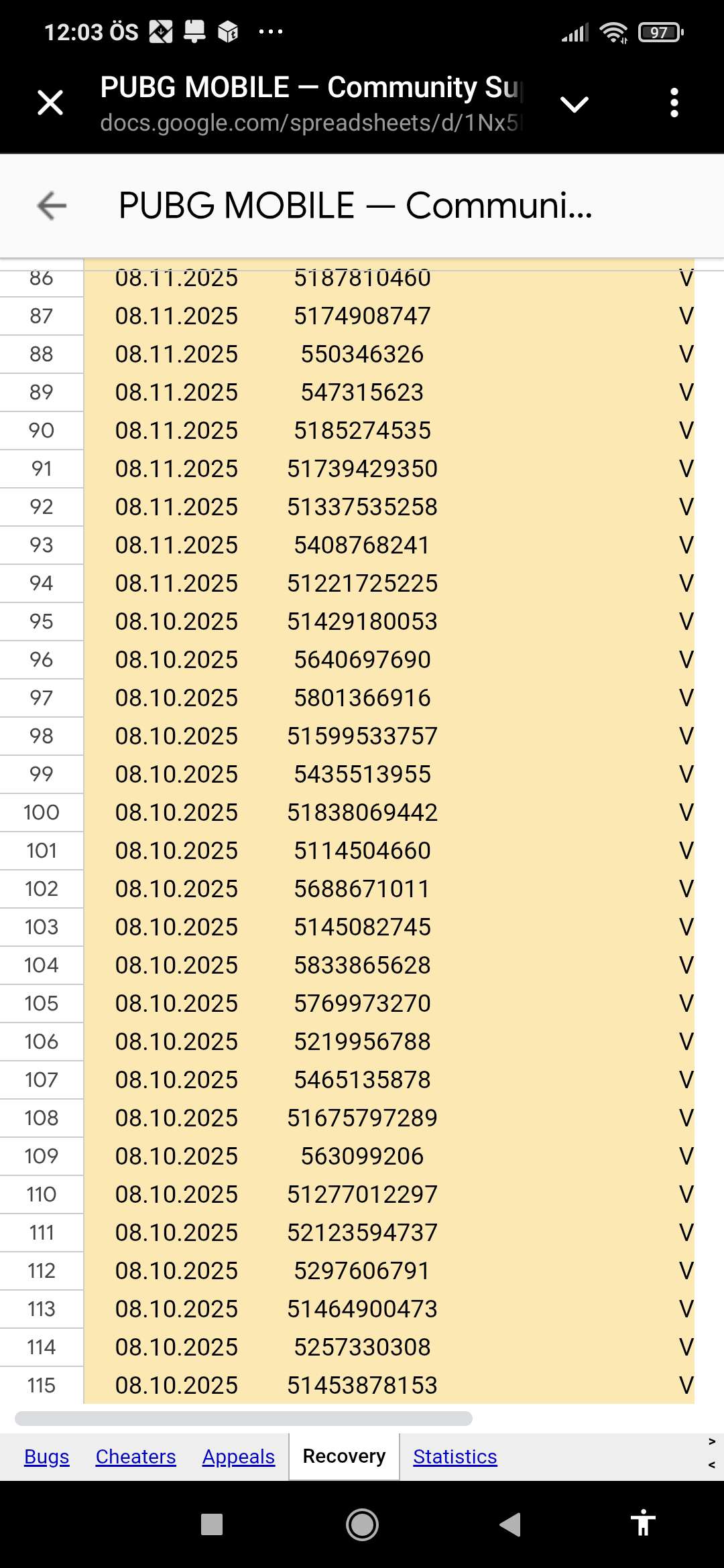Open the Cheaters sheet
724x1568 pixels.
135,1456
